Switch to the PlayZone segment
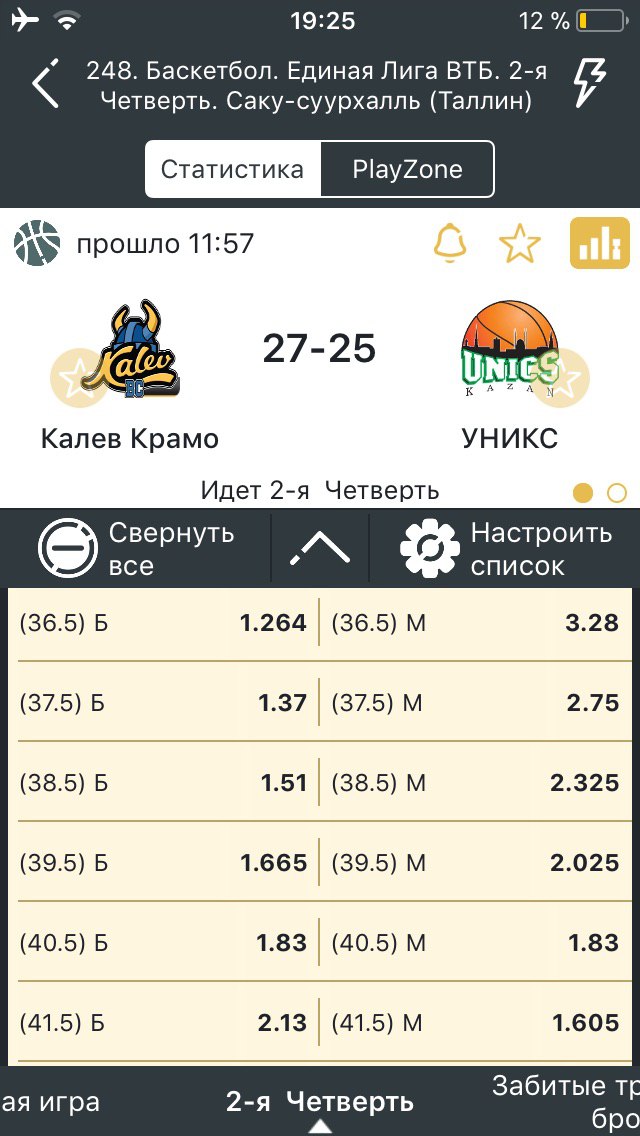The width and height of the screenshot is (640, 1136). [x=407, y=169]
